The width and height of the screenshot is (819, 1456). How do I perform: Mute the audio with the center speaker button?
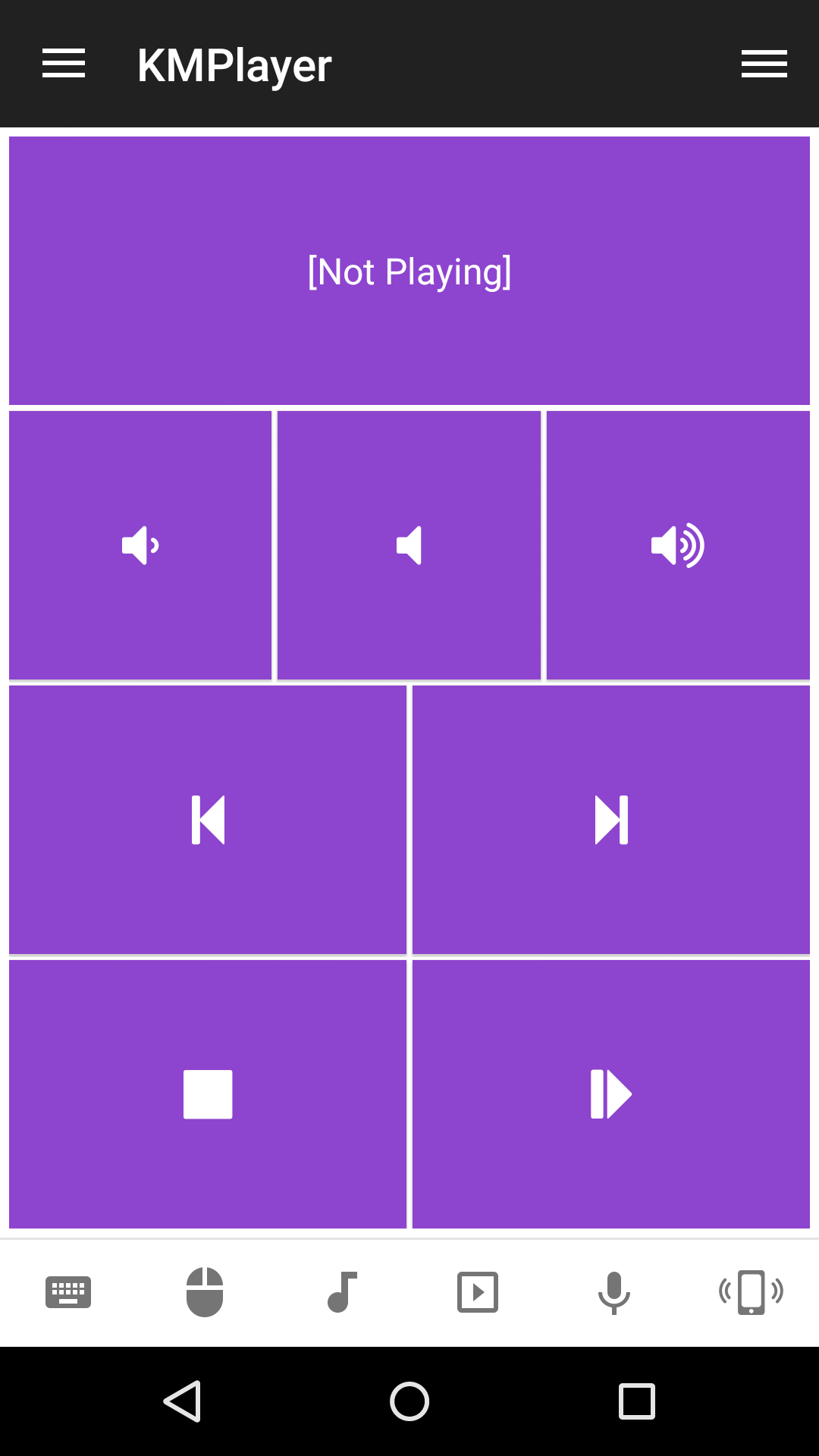(409, 545)
